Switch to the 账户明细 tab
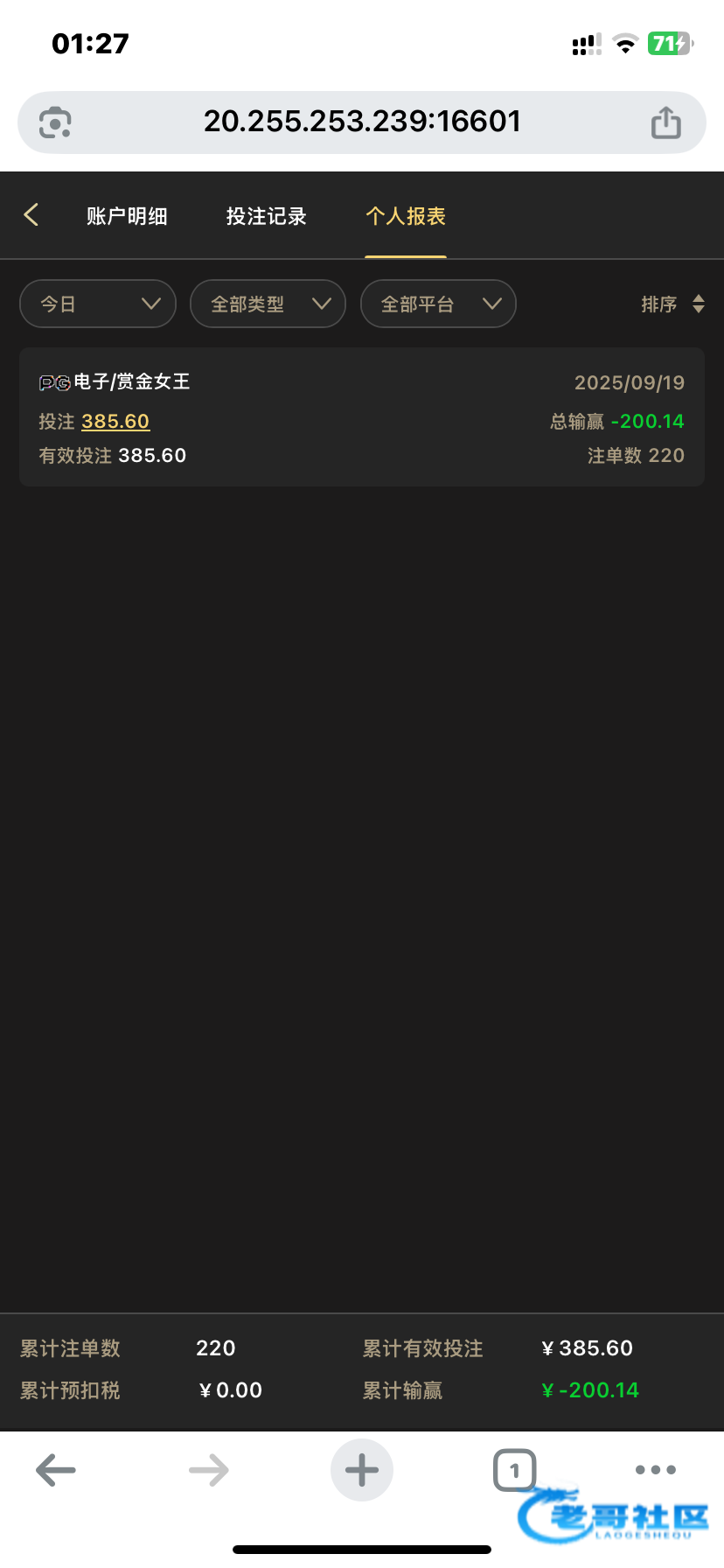 pos(127,216)
